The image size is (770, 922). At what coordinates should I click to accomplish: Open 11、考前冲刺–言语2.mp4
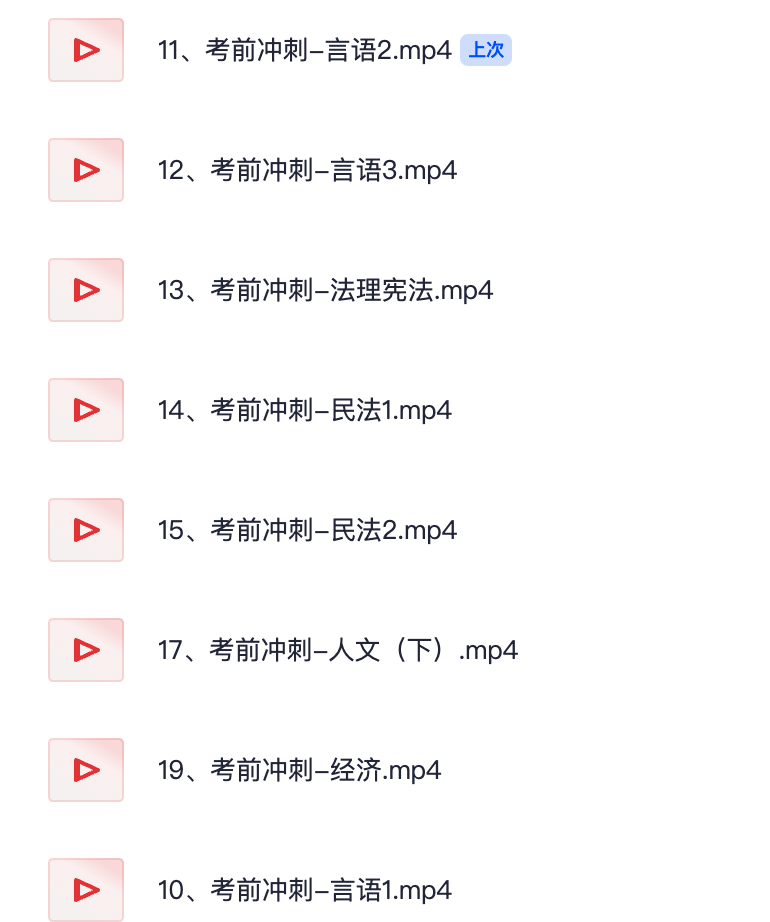coord(303,50)
